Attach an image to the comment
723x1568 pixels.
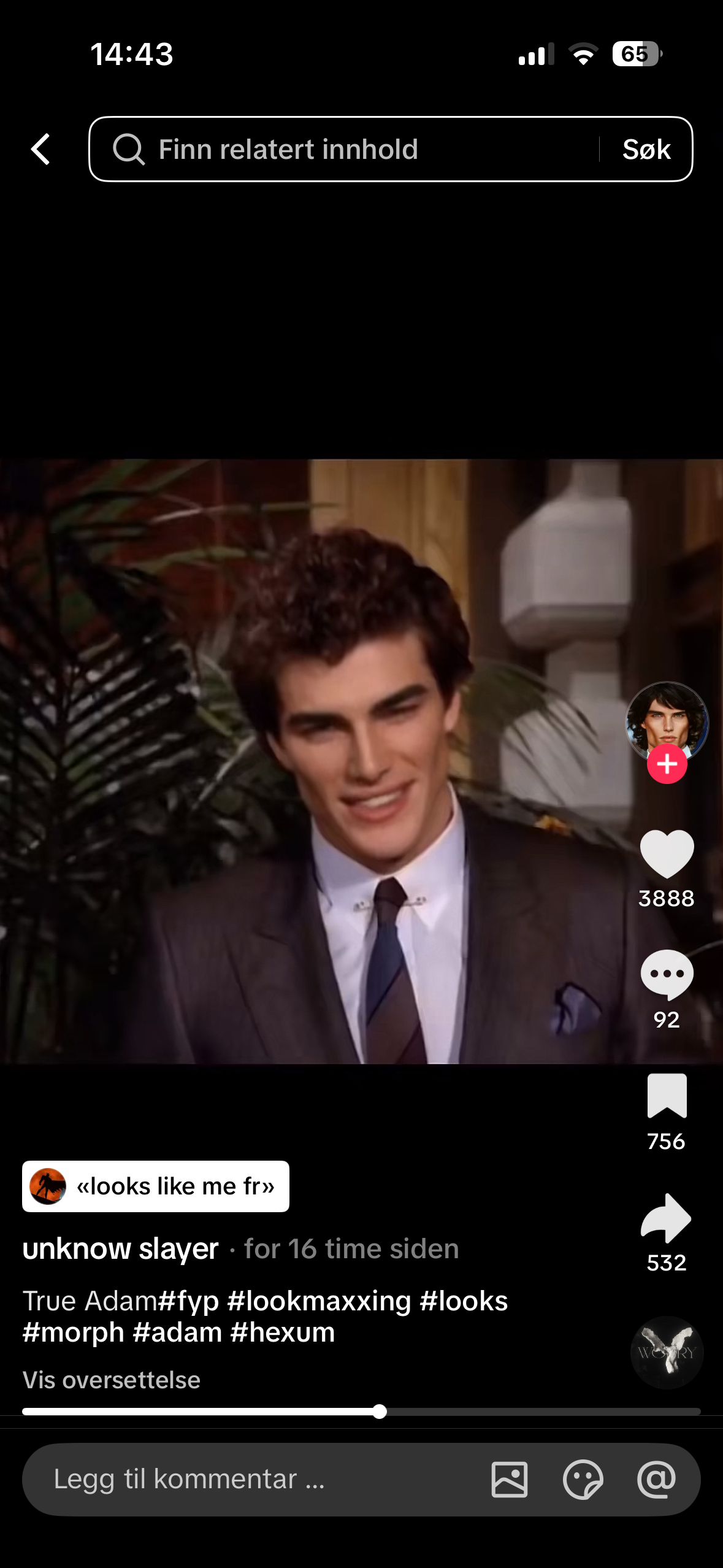tap(509, 1479)
